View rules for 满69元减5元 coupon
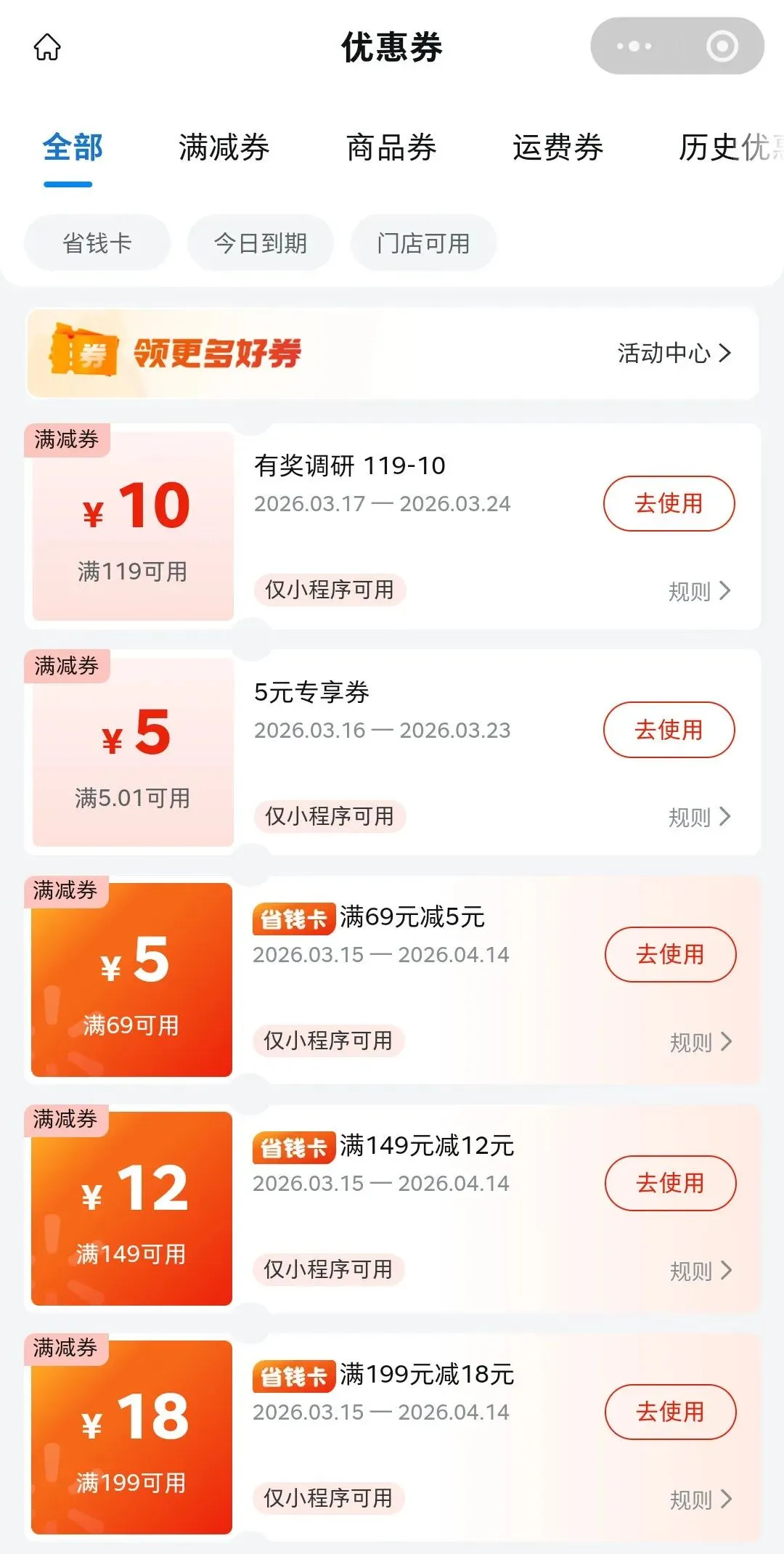Viewport: 784px width, 1554px height. click(x=701, y=1042)
